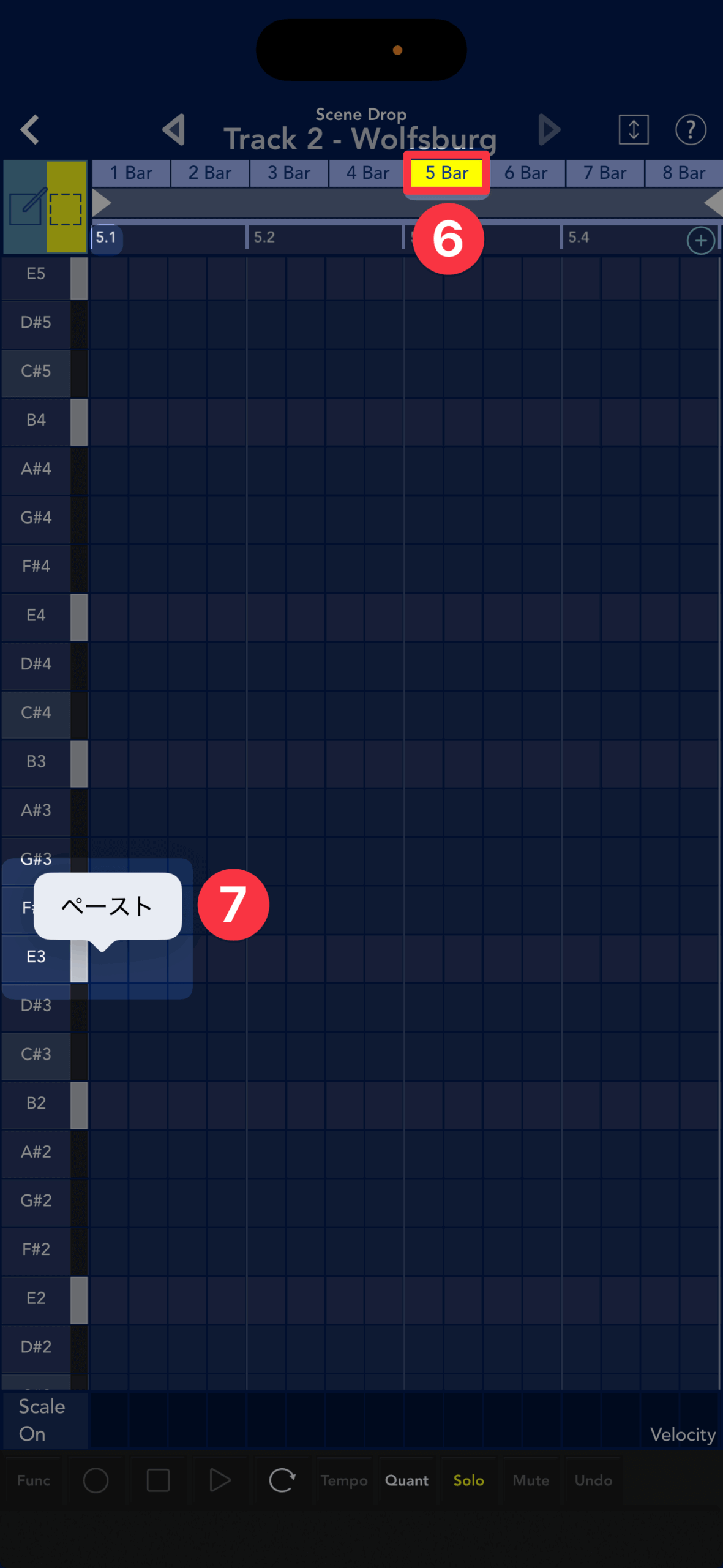
Task: Choose the pencil edit tool
Action: click(x=26, y=207)
